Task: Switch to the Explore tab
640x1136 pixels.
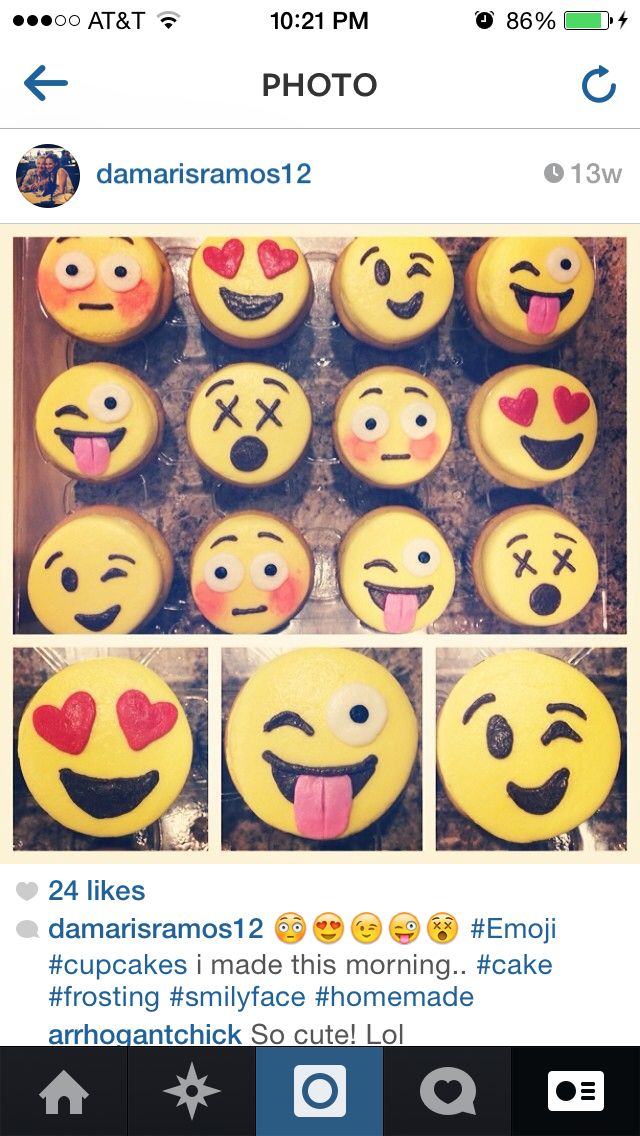Action: 191,1092
